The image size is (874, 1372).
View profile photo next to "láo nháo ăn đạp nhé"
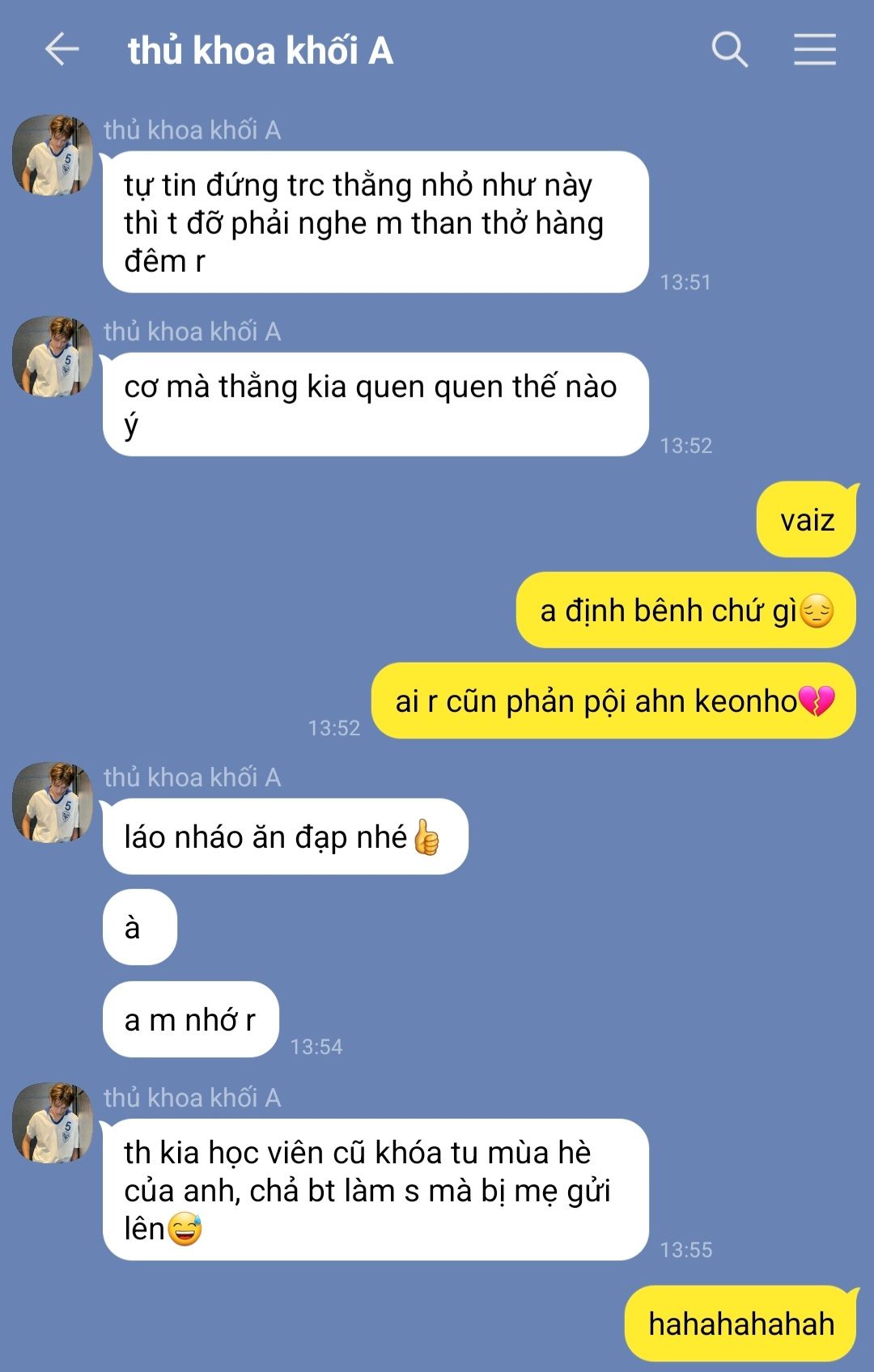click(x=53, y=802)
